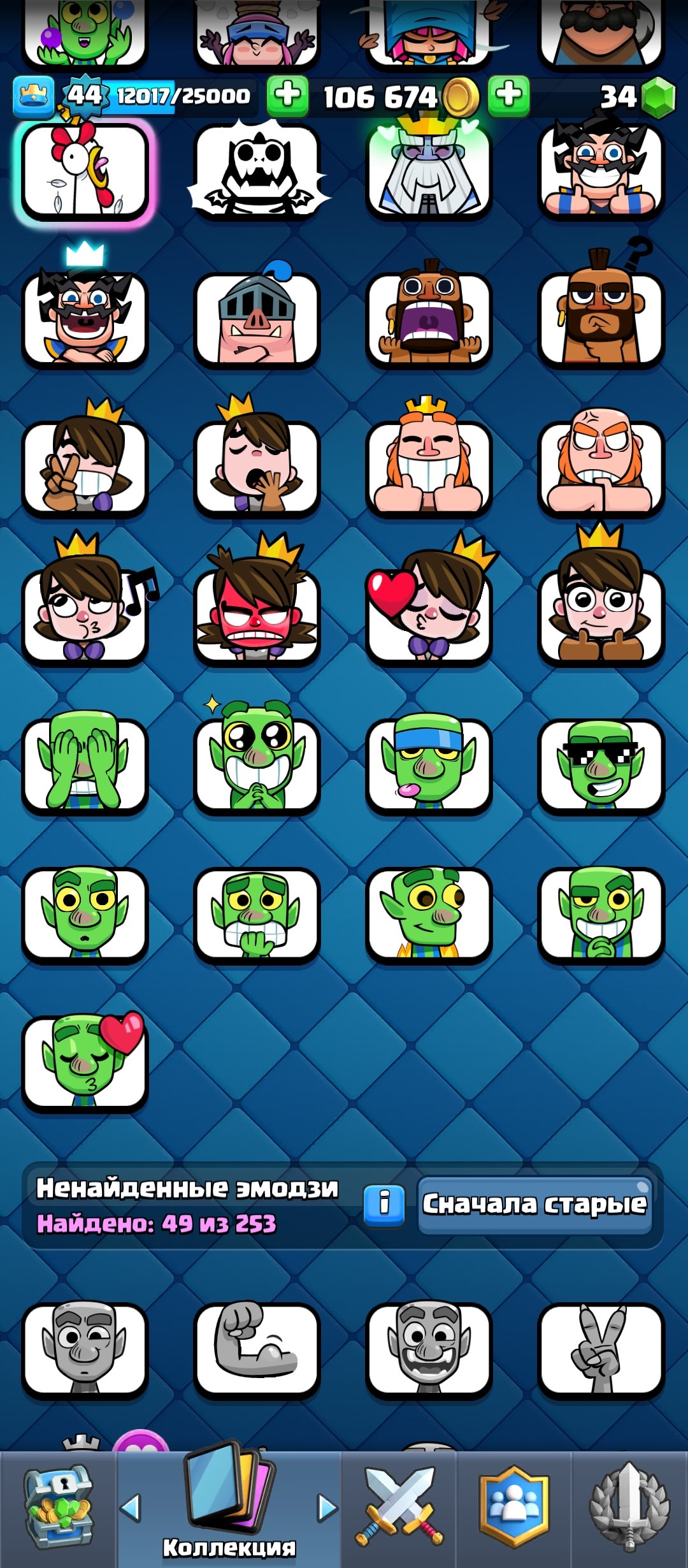
Task: Show info about unfound emotes
Action: coord(384,1205)
